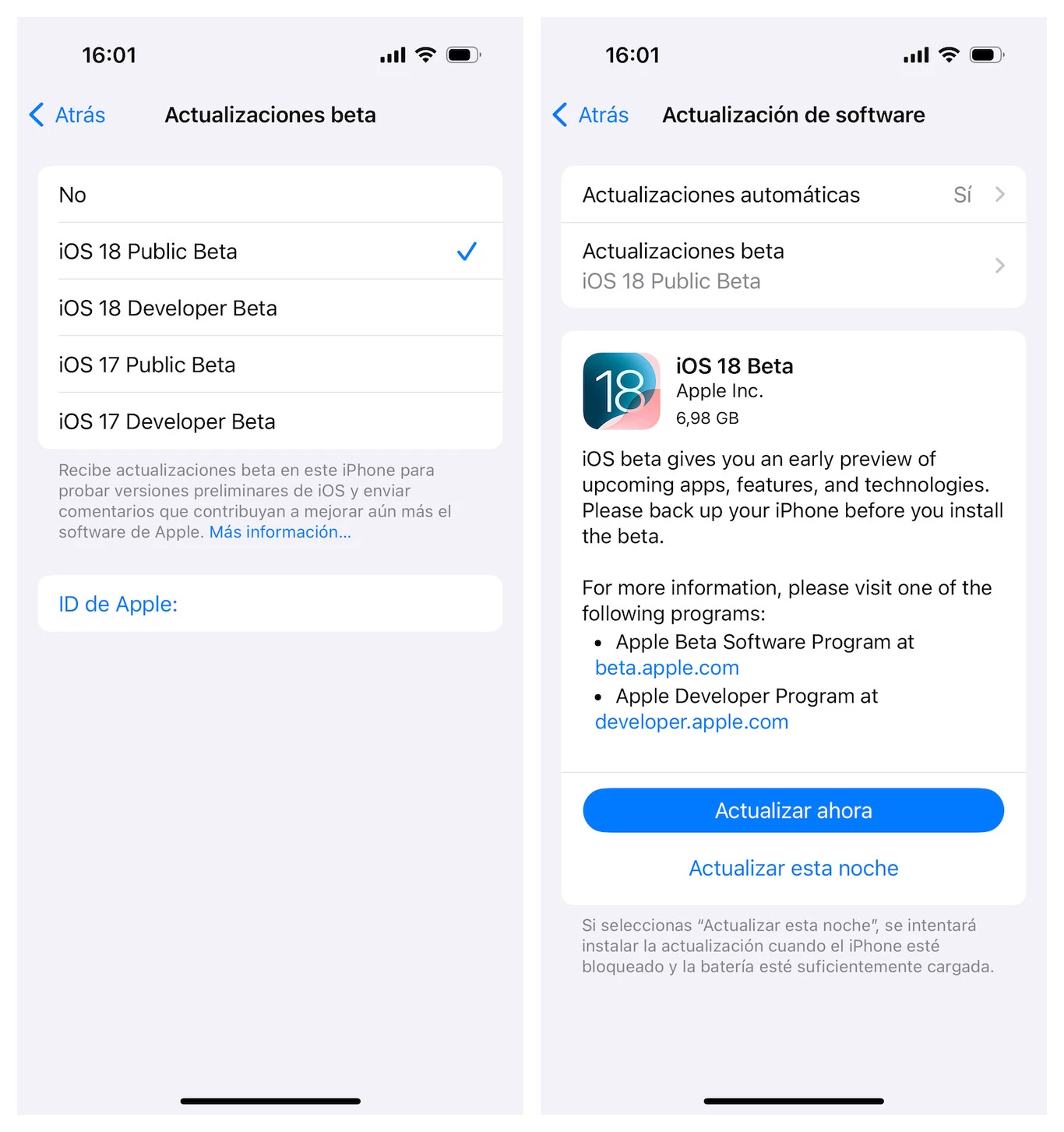The width and height of the screenshot is (1064, 1132).
Task: Pick iOS 17 Public Beta
Action: tap(270, 365)
